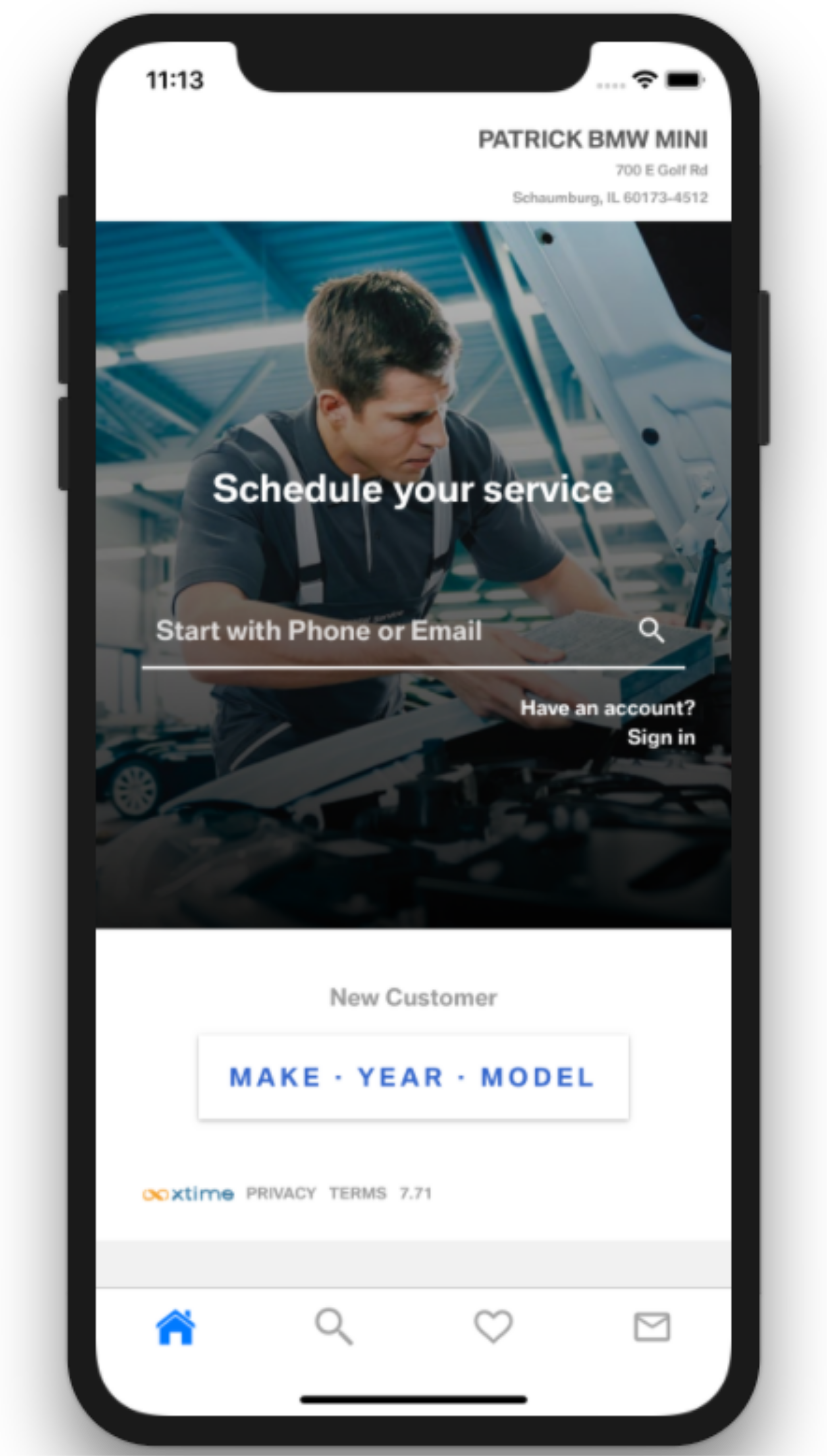The image size is (827, 1456).
Task: Select Make Year Model for new customer
Action: pos(413,1077)
